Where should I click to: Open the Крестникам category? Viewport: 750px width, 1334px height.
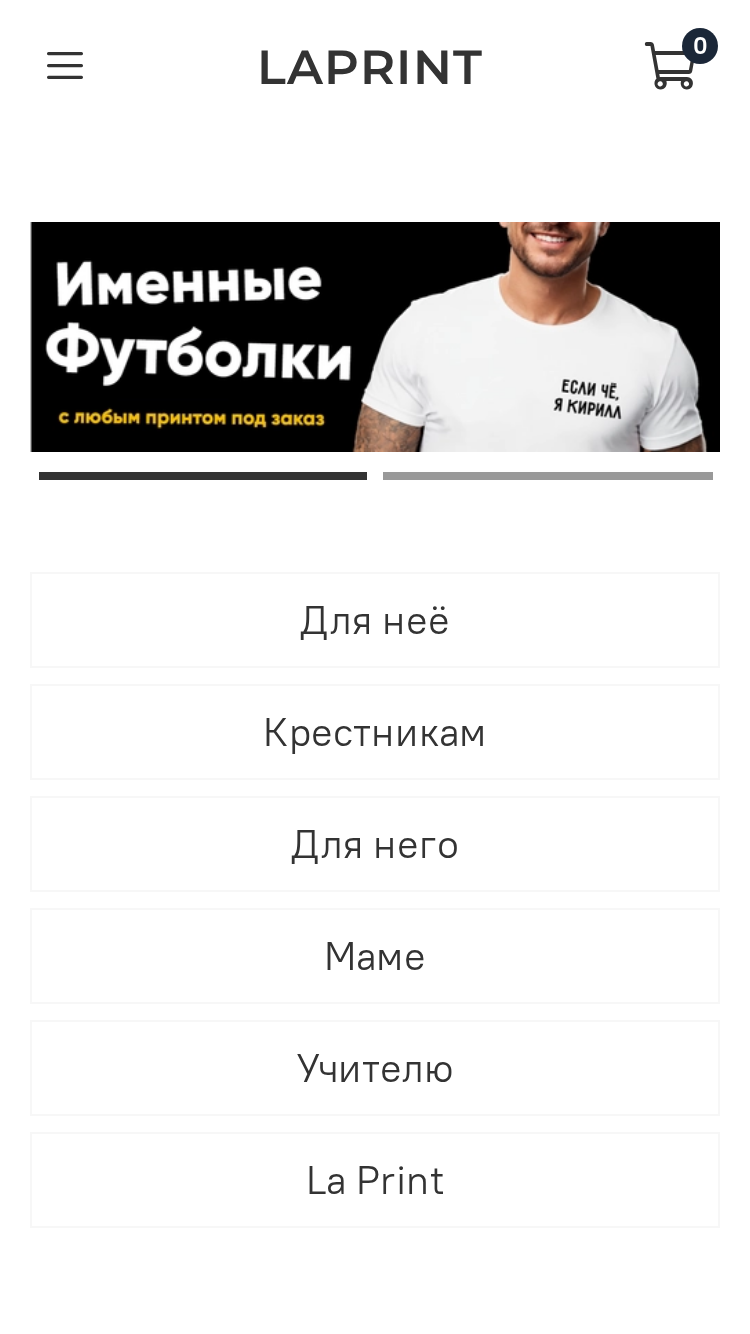point(375,732)
